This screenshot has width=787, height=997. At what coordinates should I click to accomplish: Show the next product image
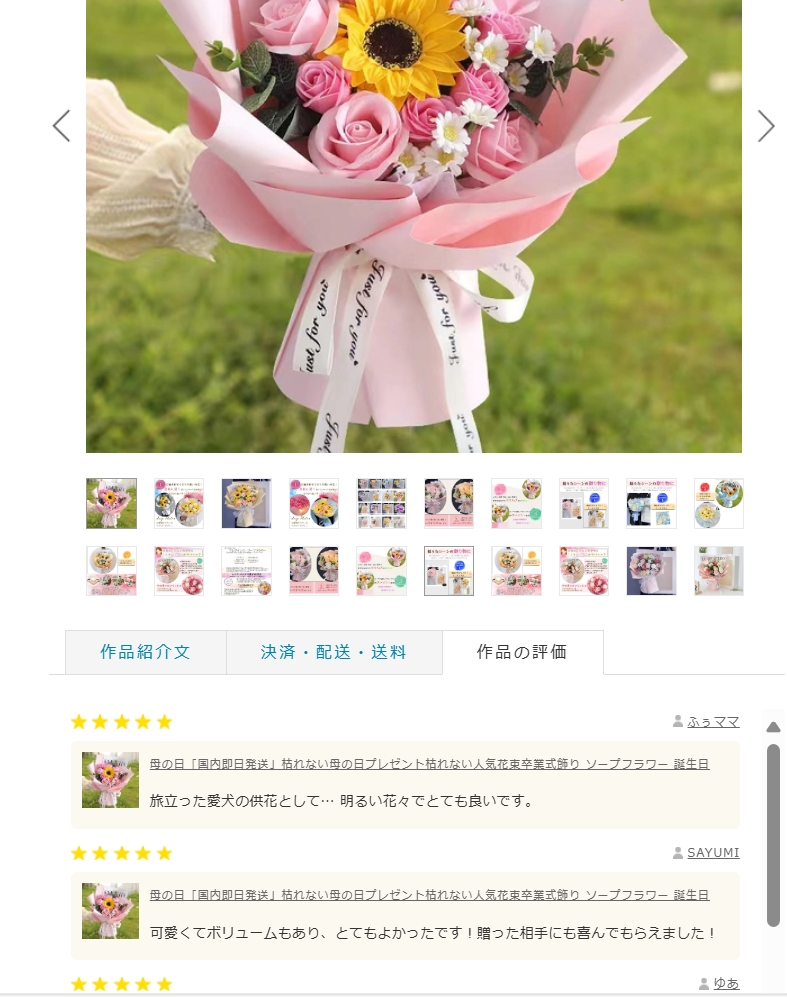pyautogui.click(x=765, y=126)
